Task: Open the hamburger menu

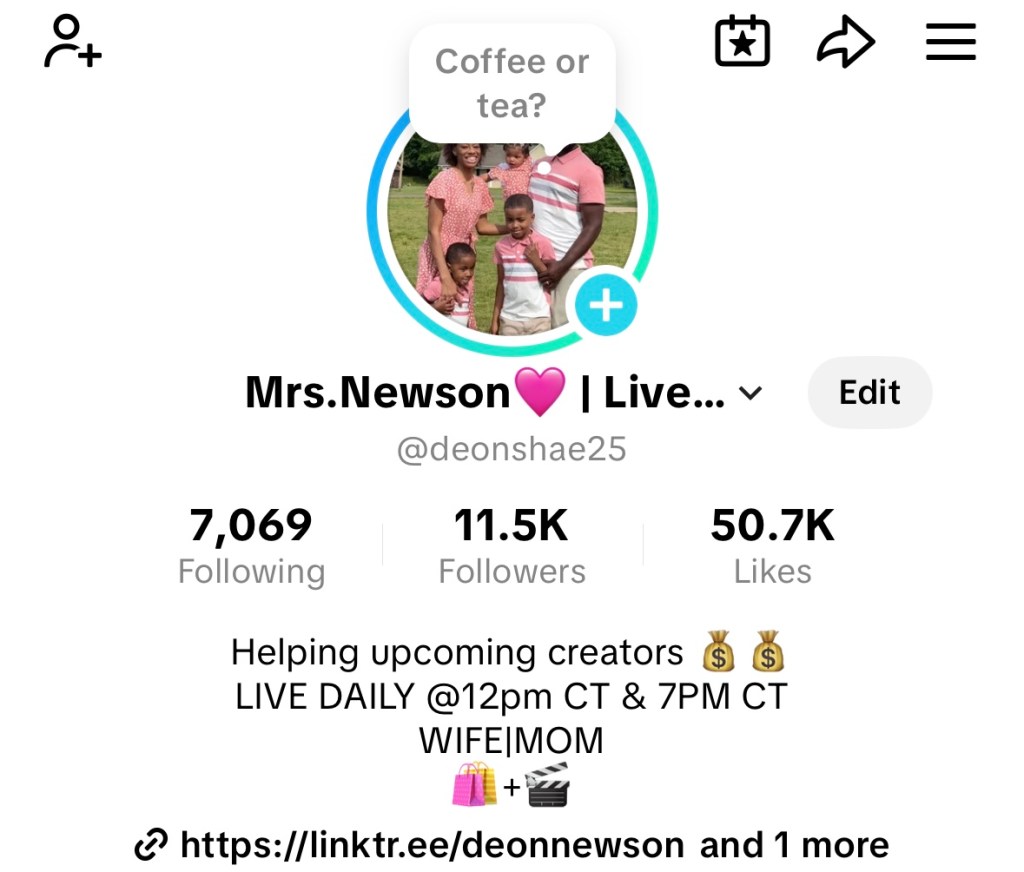Action: point(950,42)
